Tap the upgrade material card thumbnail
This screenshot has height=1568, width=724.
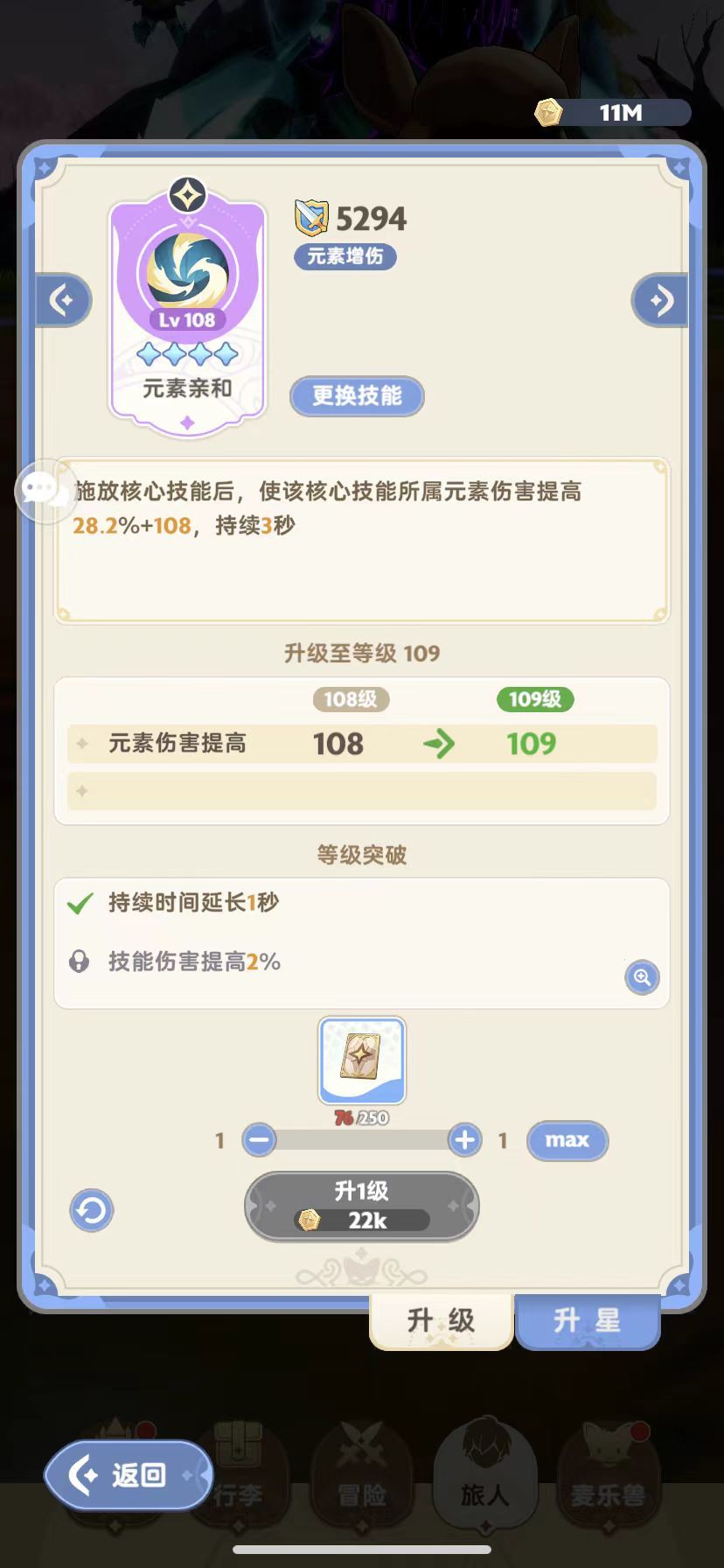(361, 1060)
